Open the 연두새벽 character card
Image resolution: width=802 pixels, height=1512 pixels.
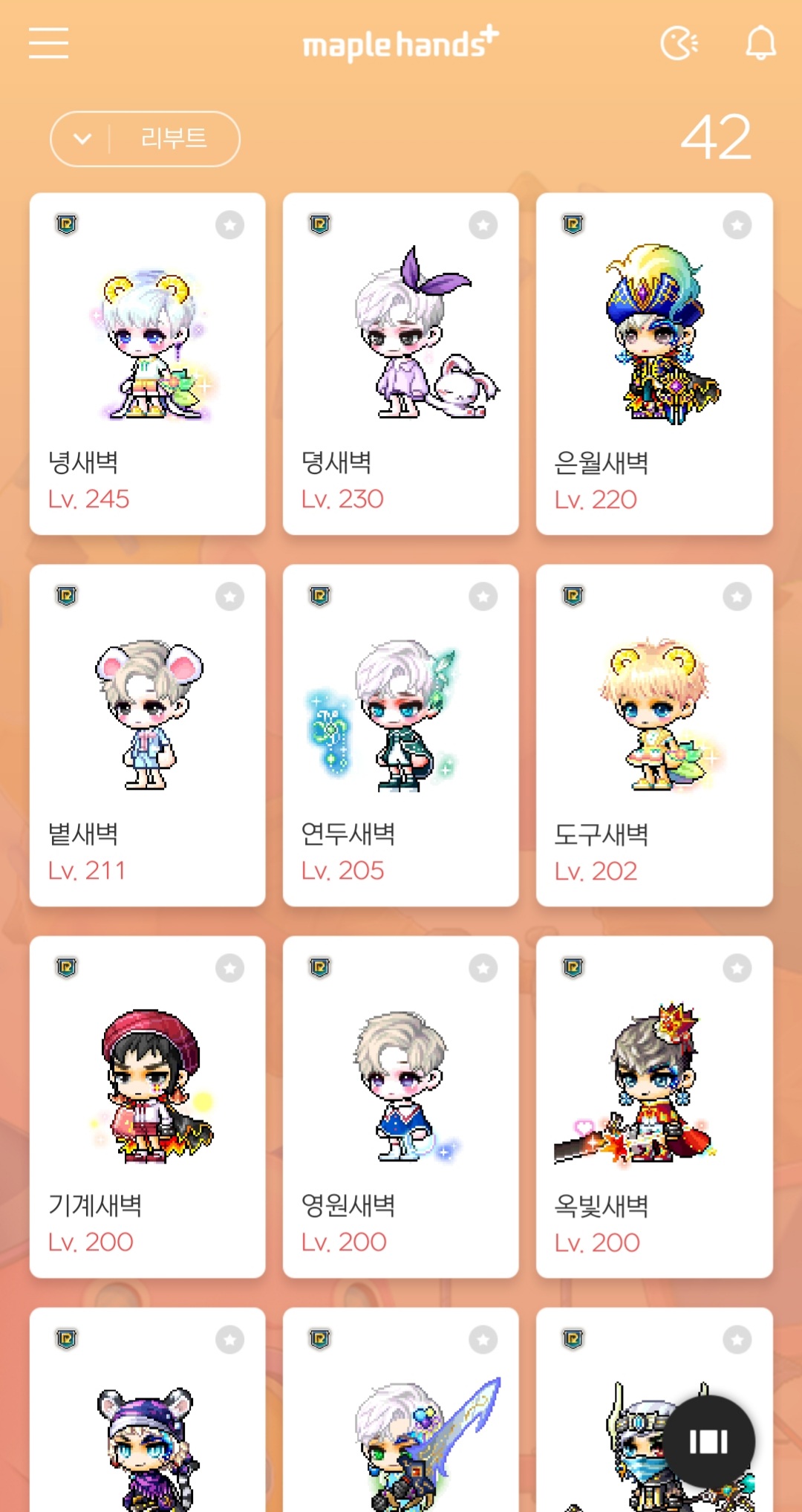(401, 736)
